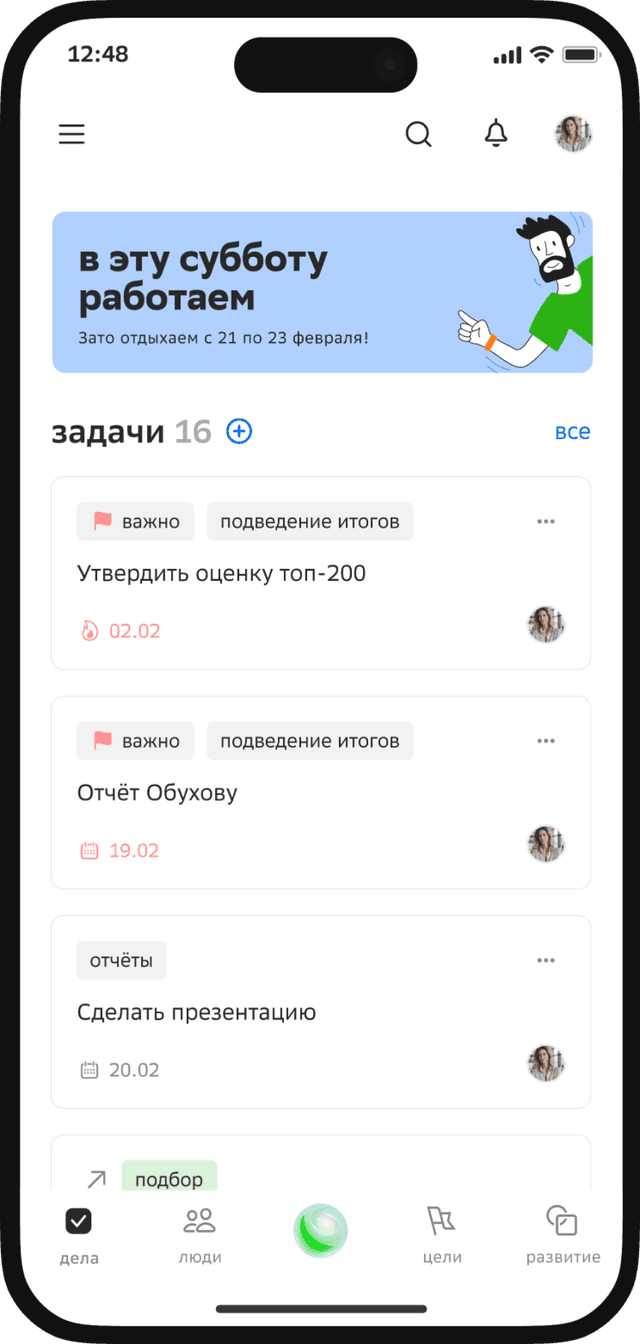Open task «Сделать презентацию»
The height and width of the screenshot is (1344, 640).
click(197, 1013)
